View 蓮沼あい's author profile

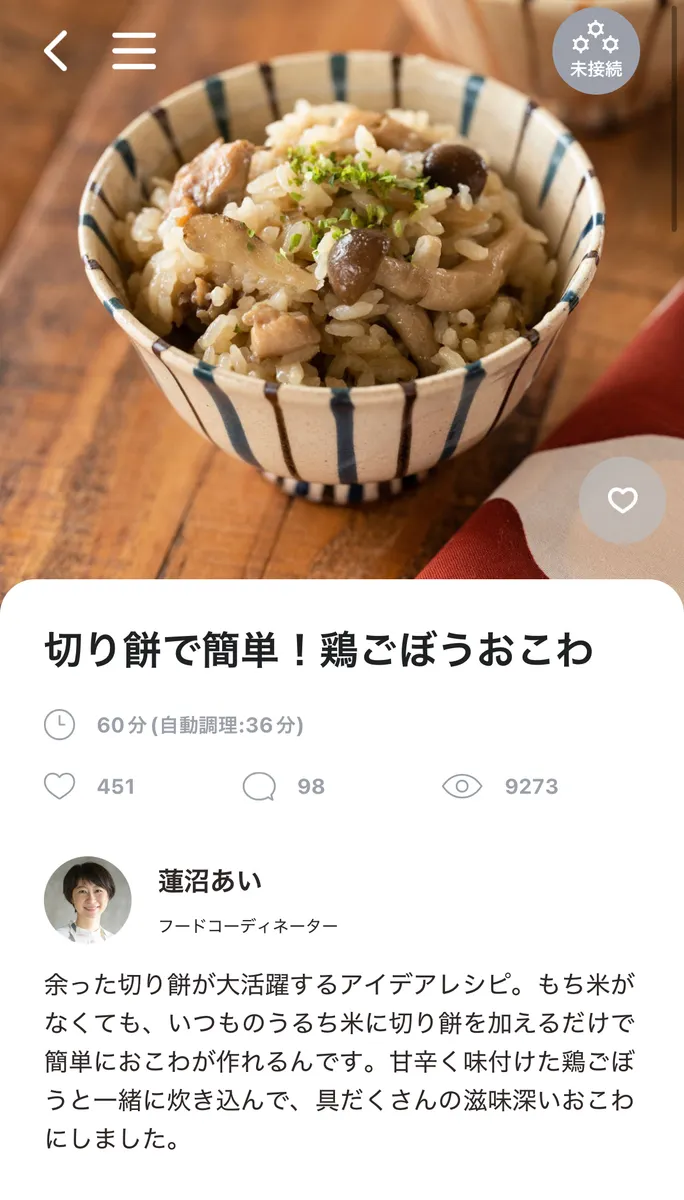pos(88,899)
